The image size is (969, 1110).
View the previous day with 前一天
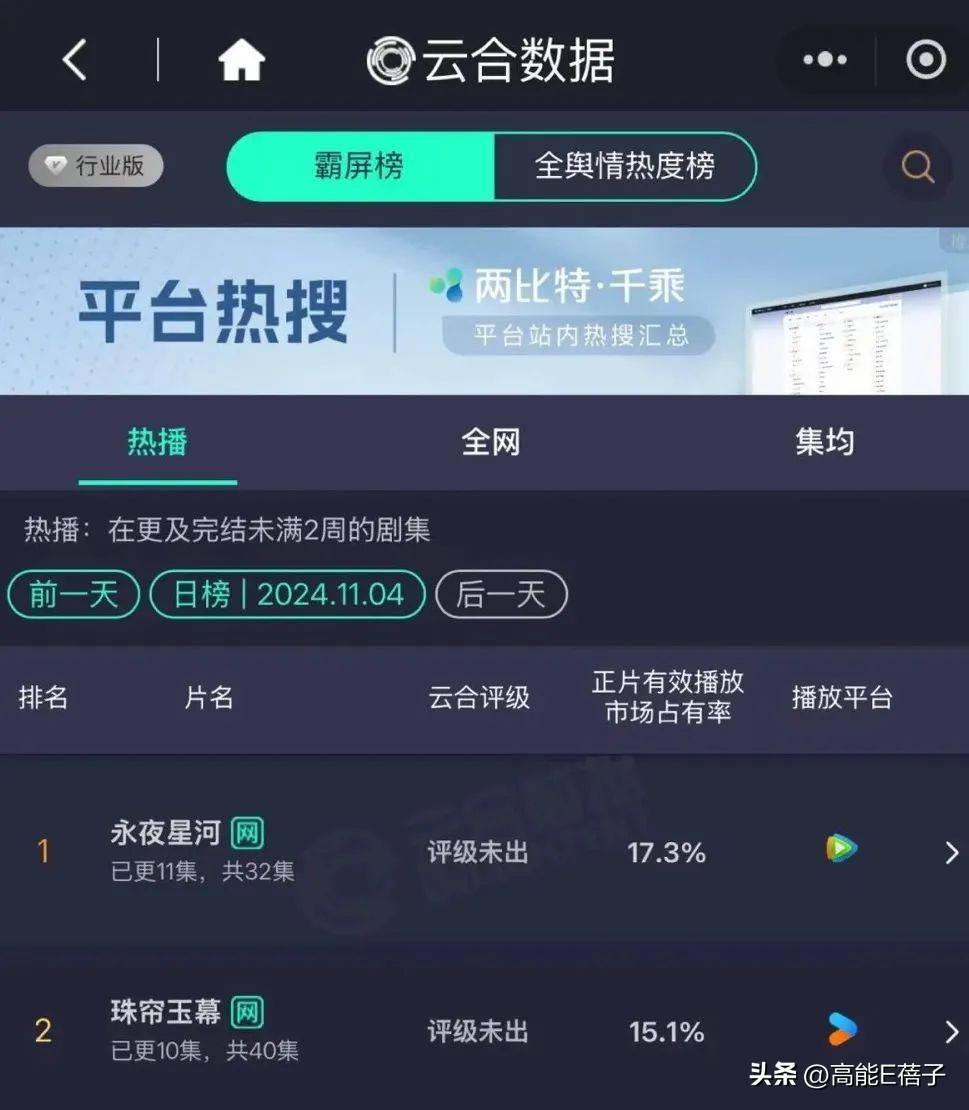[x=74, y=595]
